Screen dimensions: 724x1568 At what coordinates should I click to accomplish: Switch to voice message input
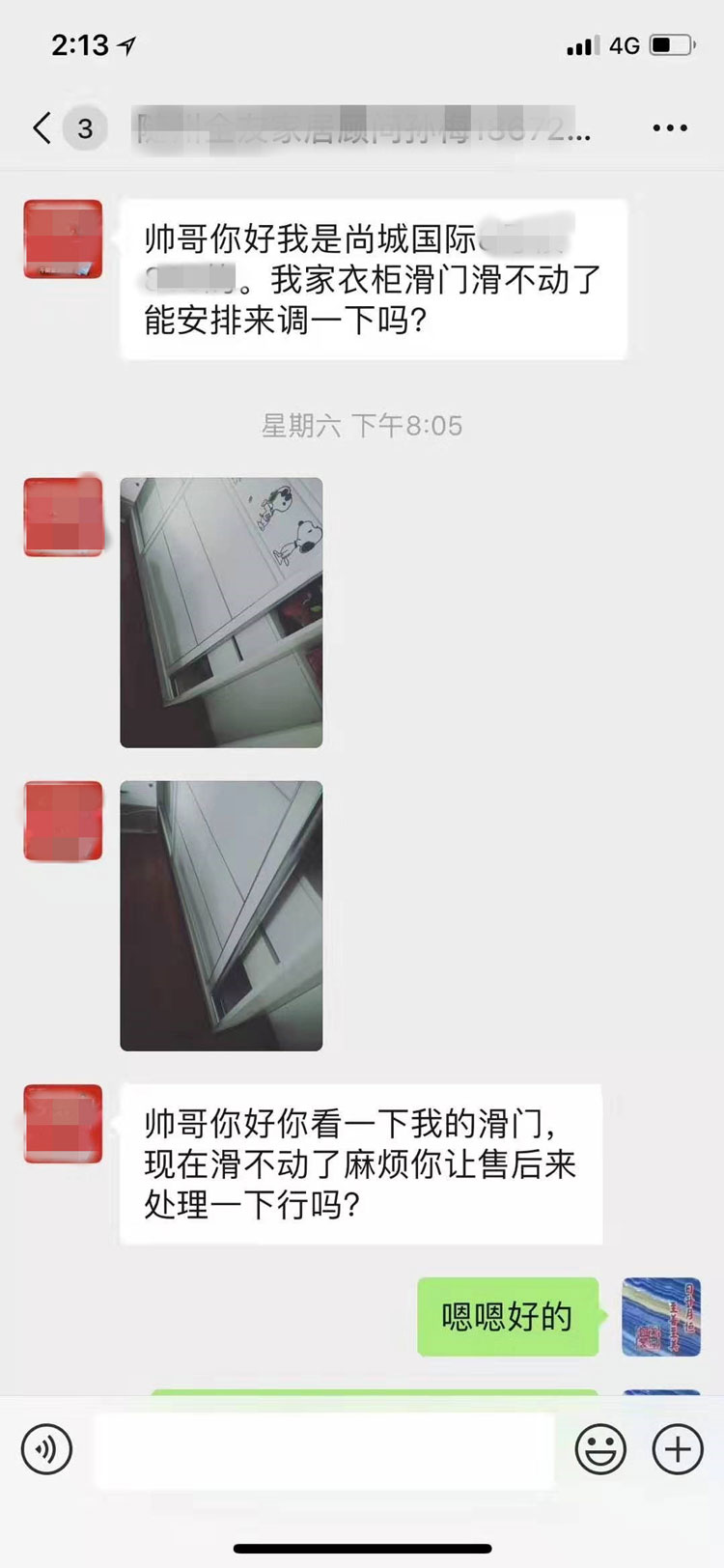[x=46, y=1449]
